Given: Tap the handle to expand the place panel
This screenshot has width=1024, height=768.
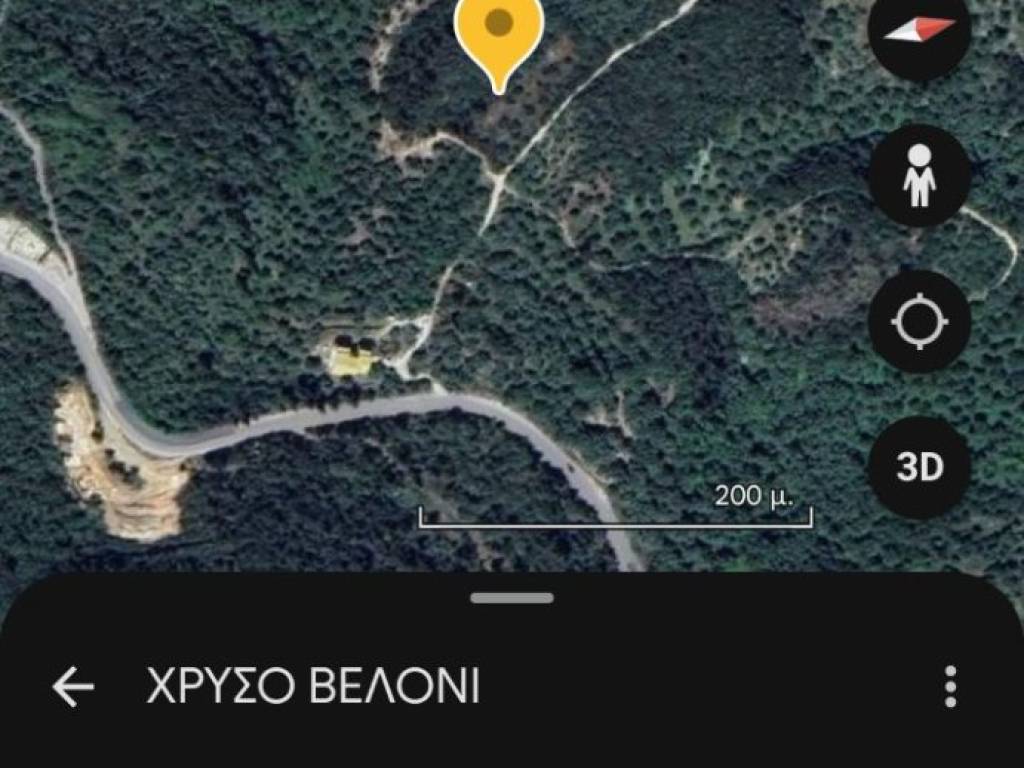Looking at the screenshot, I should [512, 598].
